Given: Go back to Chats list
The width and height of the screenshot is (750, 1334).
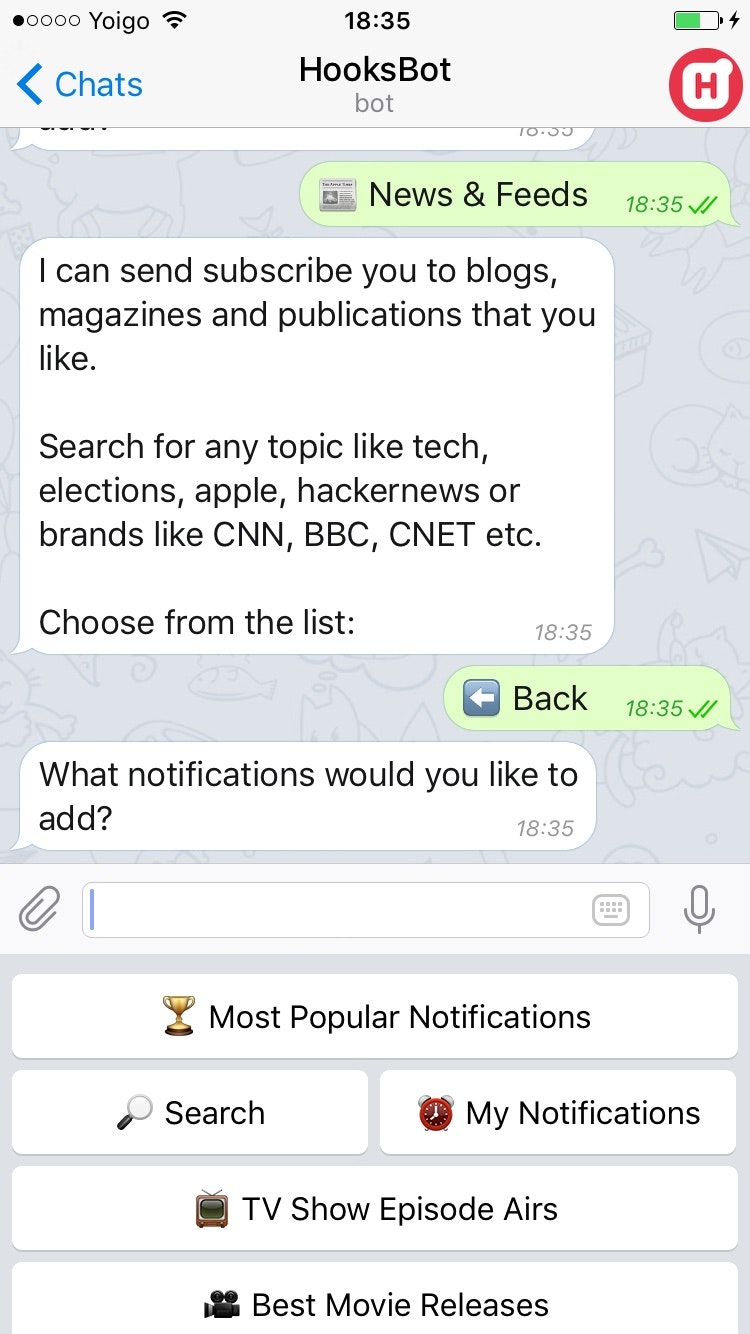Looking at the screenshot, I should (80, 85).
